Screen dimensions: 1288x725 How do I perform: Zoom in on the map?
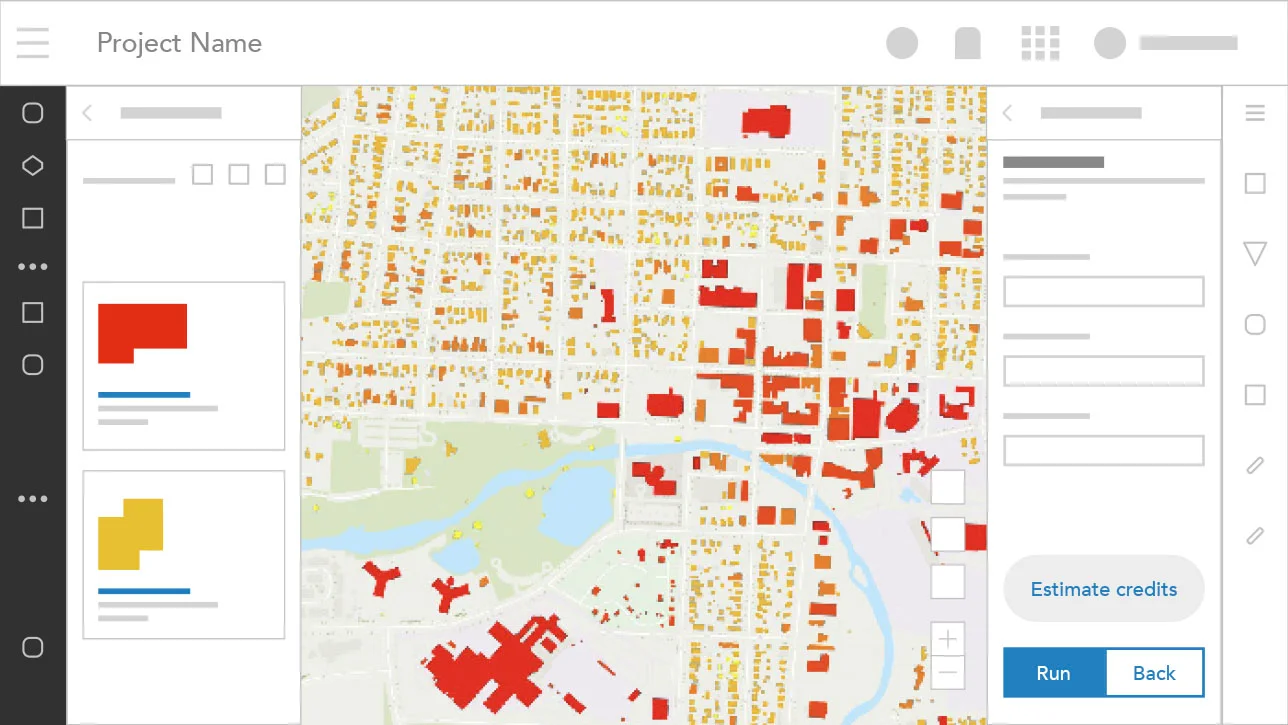coord(948,639)
